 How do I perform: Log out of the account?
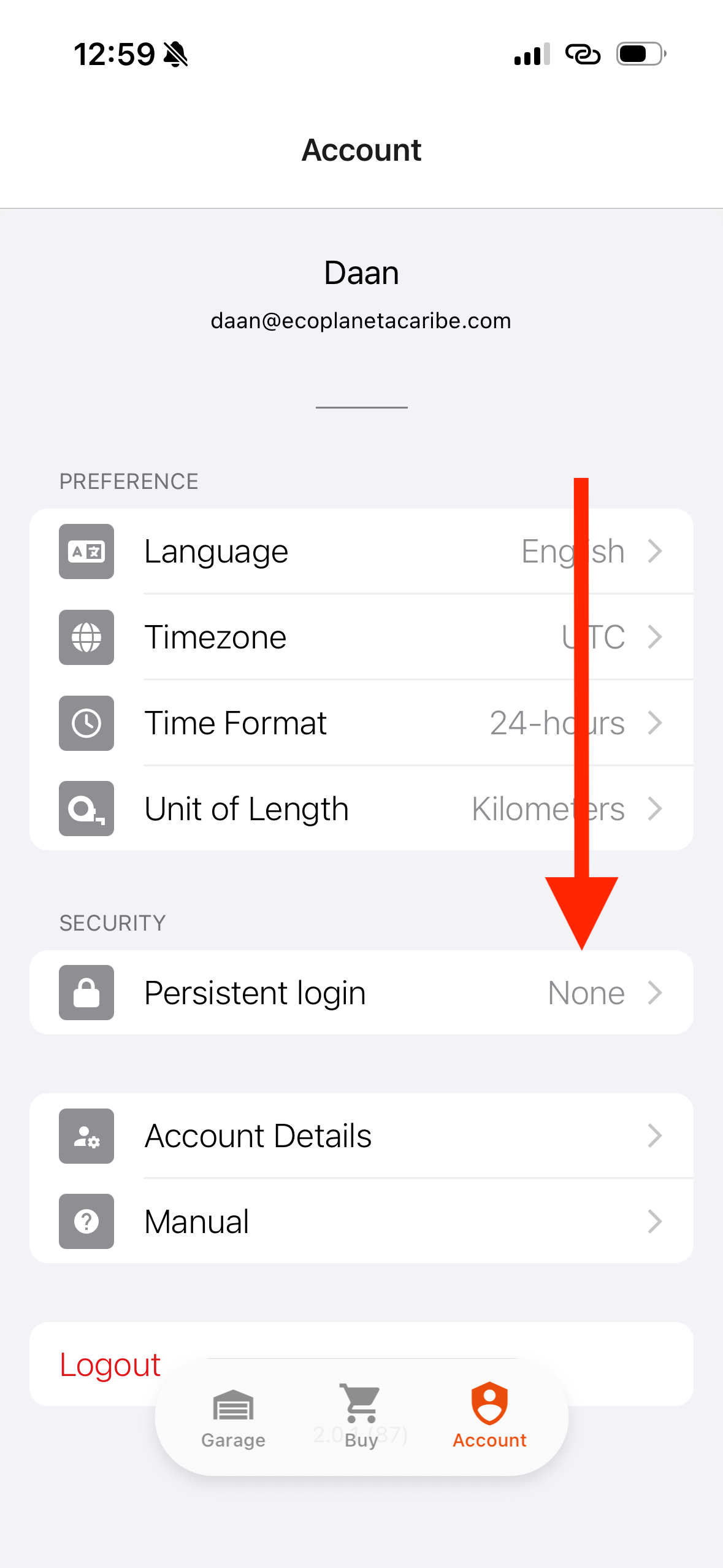110,1364
